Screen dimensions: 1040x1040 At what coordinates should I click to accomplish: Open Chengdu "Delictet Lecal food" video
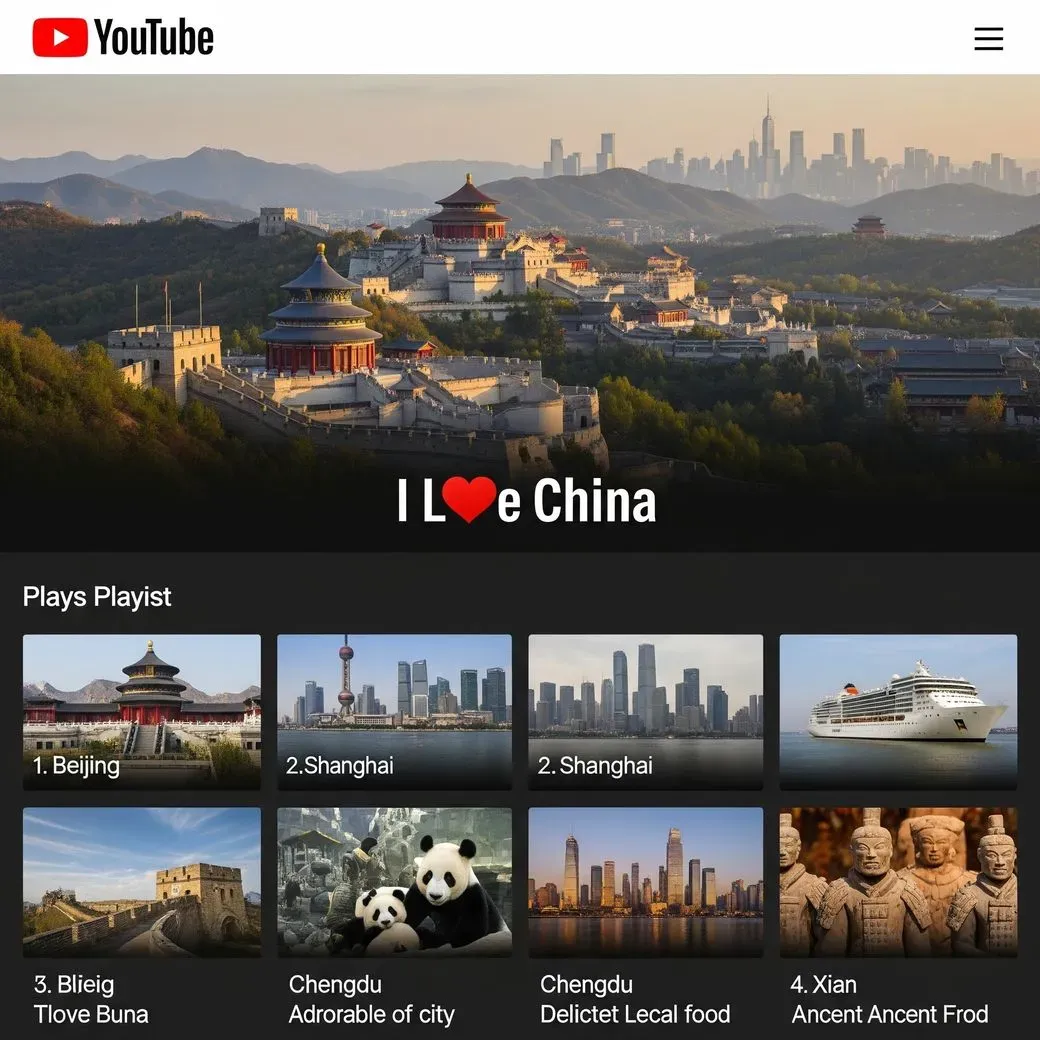point(645,882)
